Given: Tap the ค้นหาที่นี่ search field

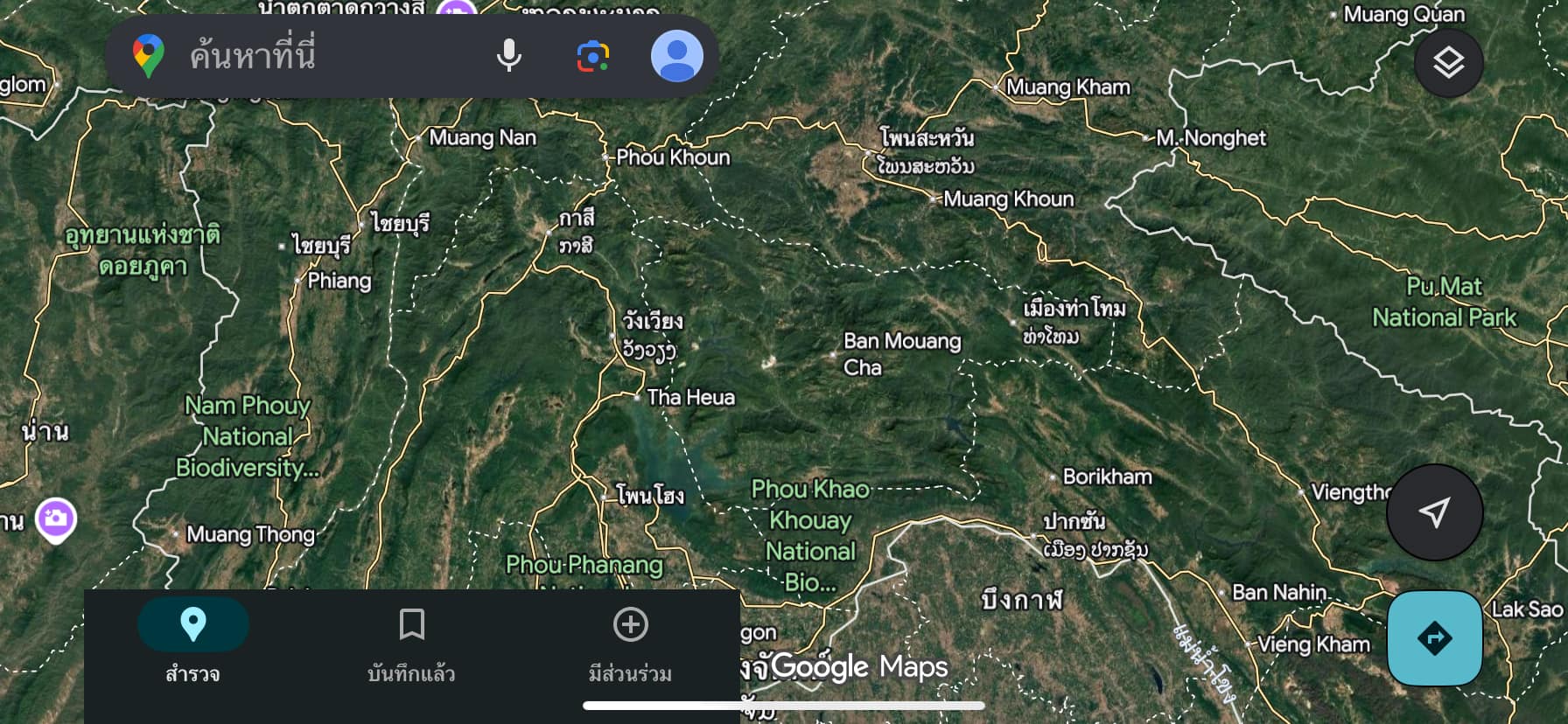Looking at the screenshot, I should click(x=315, y=56).
